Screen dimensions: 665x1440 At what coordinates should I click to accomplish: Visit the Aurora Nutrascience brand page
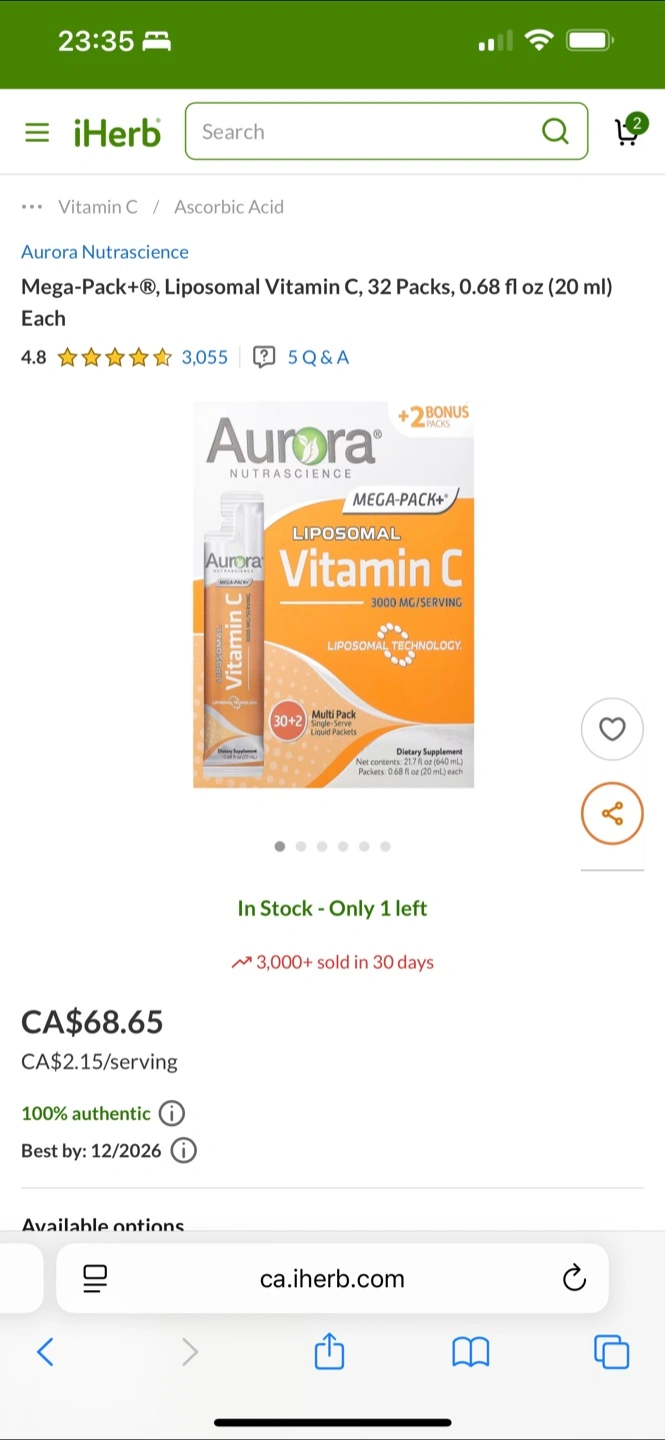tap(105, 252)
